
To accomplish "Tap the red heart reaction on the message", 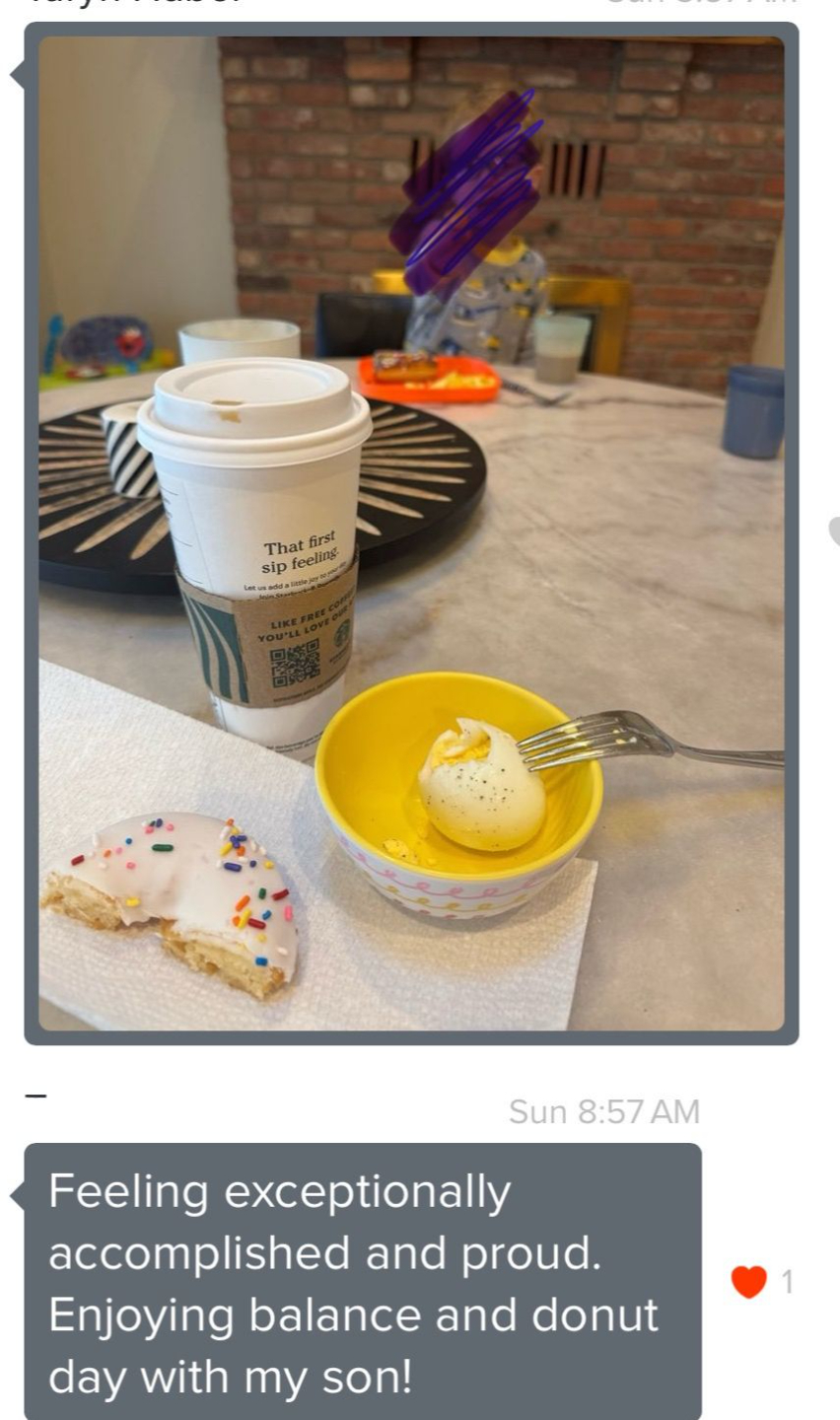I will 749,1281.
